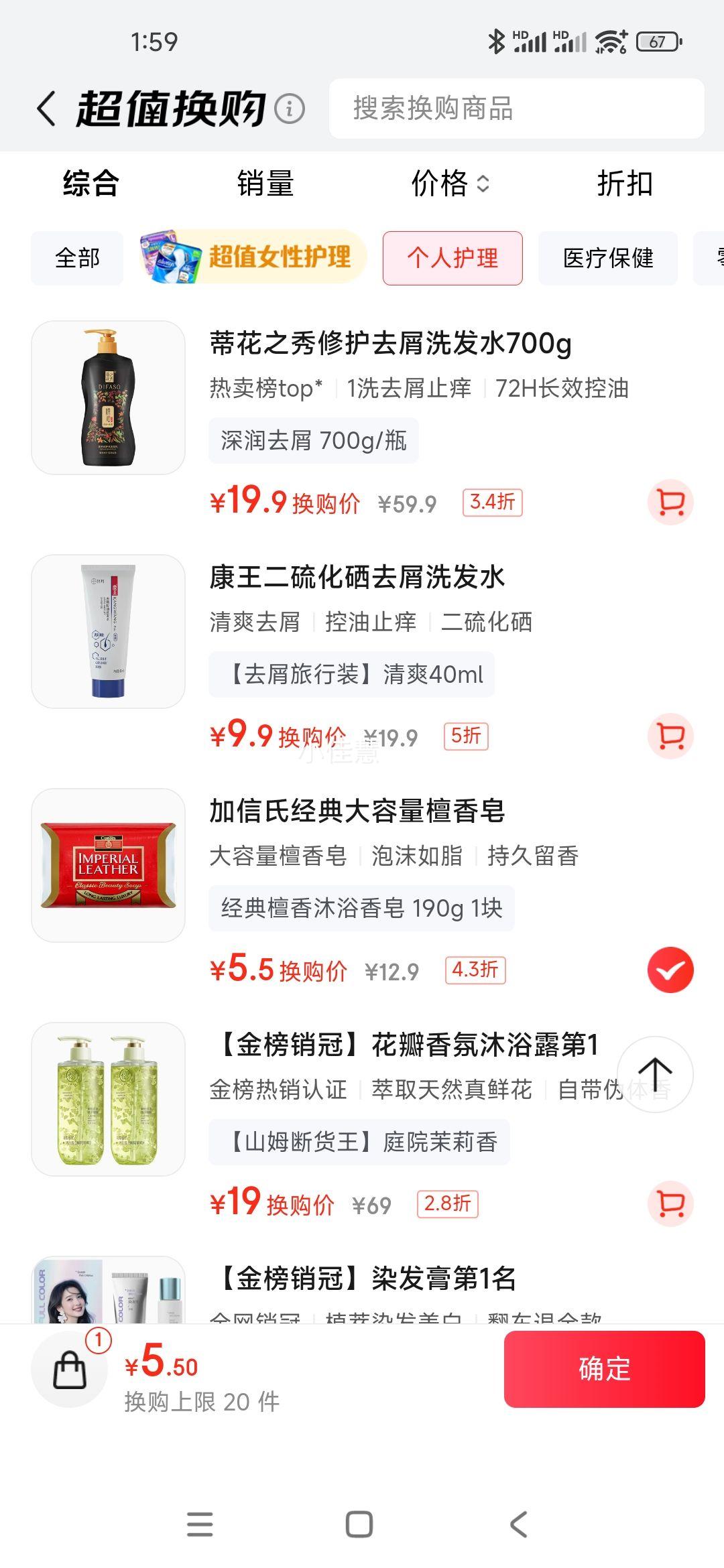
Task: Tap the cart icon for 康王 shampoo
Action: 670,735
